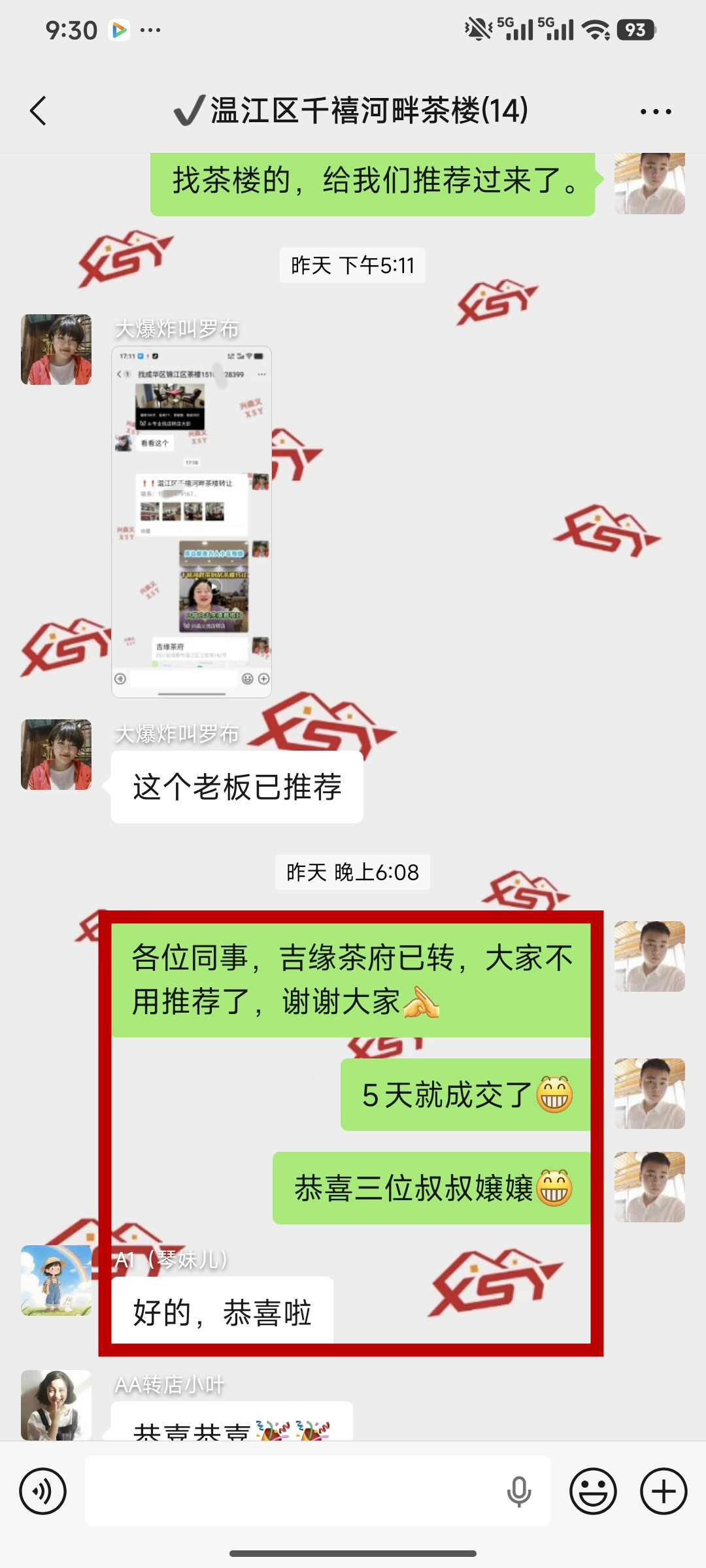Open sender avatar next to 5天就成交了
Screen dimensions: 706x1568
(x=649, y=1094)
